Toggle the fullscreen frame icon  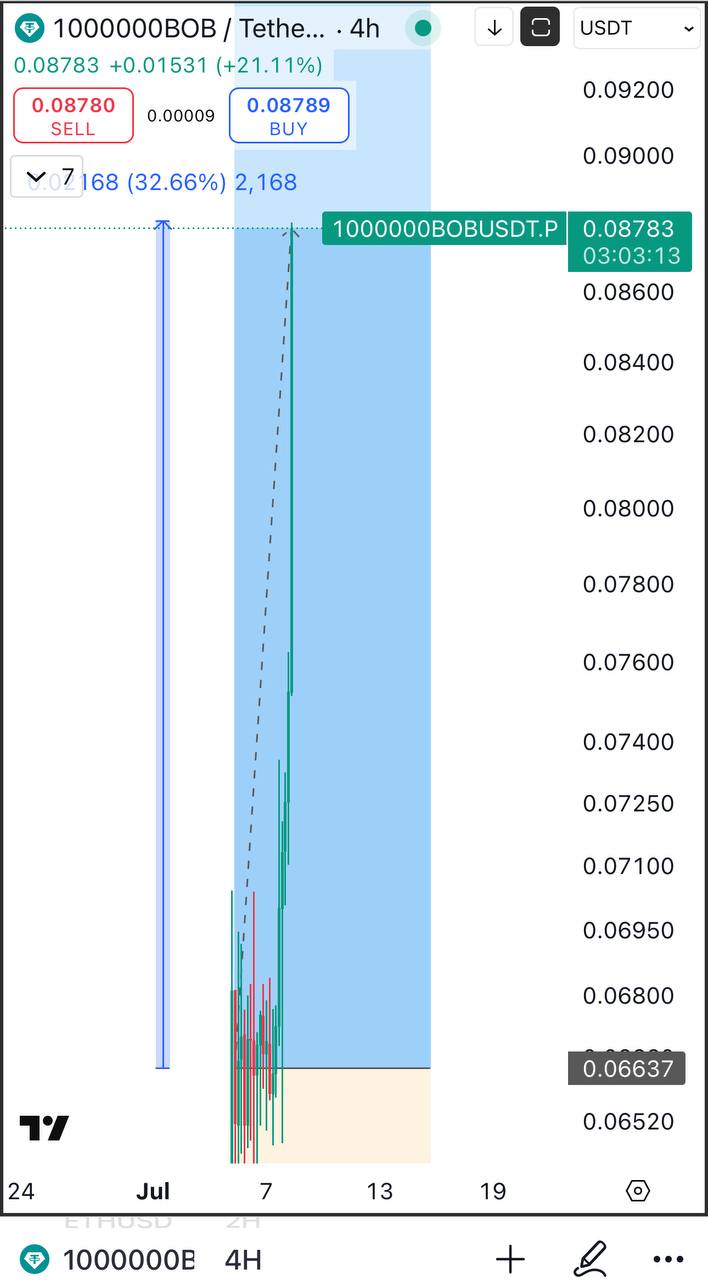(540, 28)
